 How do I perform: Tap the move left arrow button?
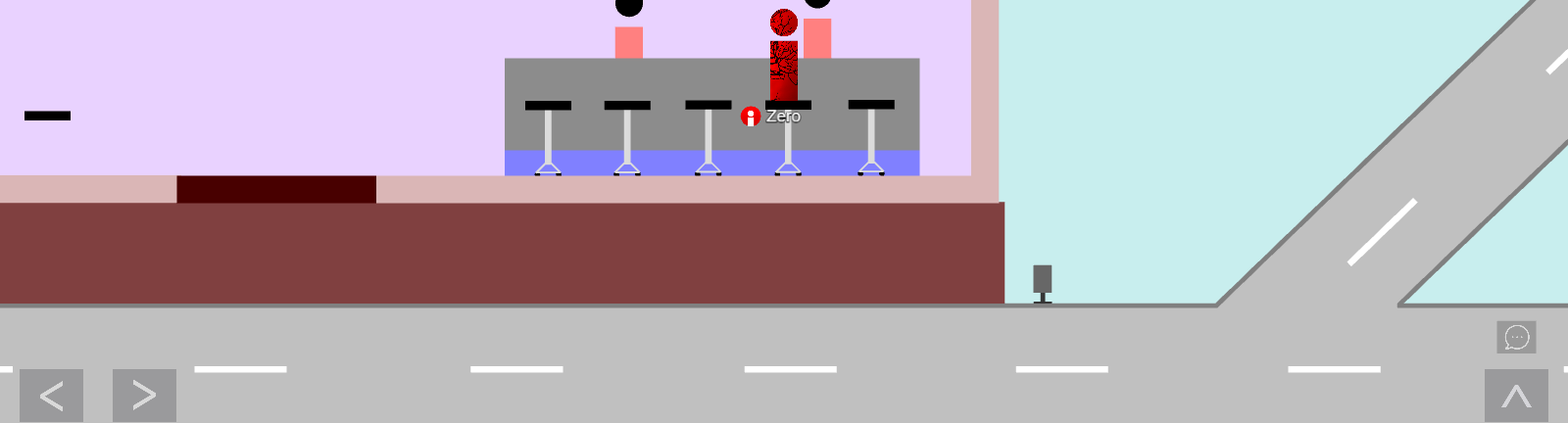point(51,396)
